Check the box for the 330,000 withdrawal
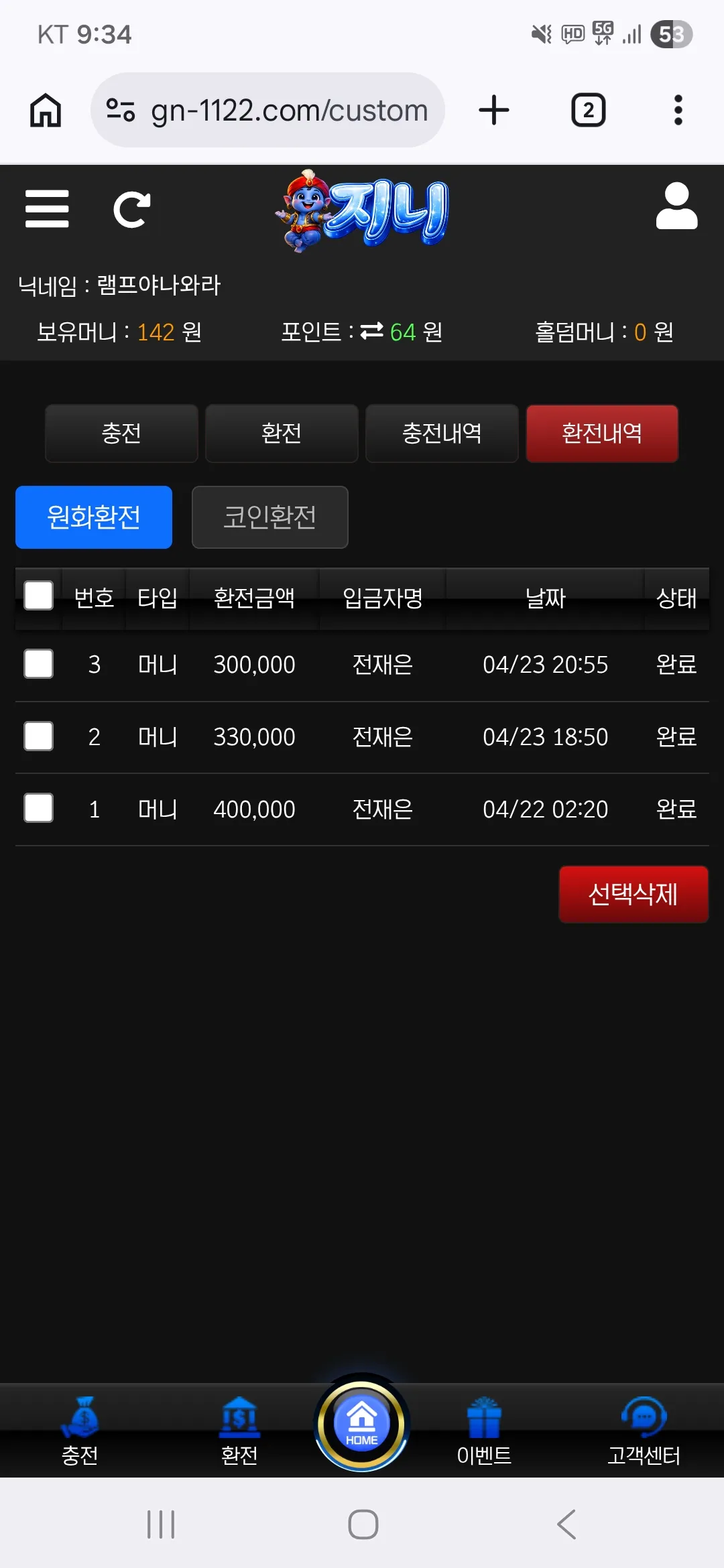This screenshot has height=1568, width=724. tap(39, 736)
